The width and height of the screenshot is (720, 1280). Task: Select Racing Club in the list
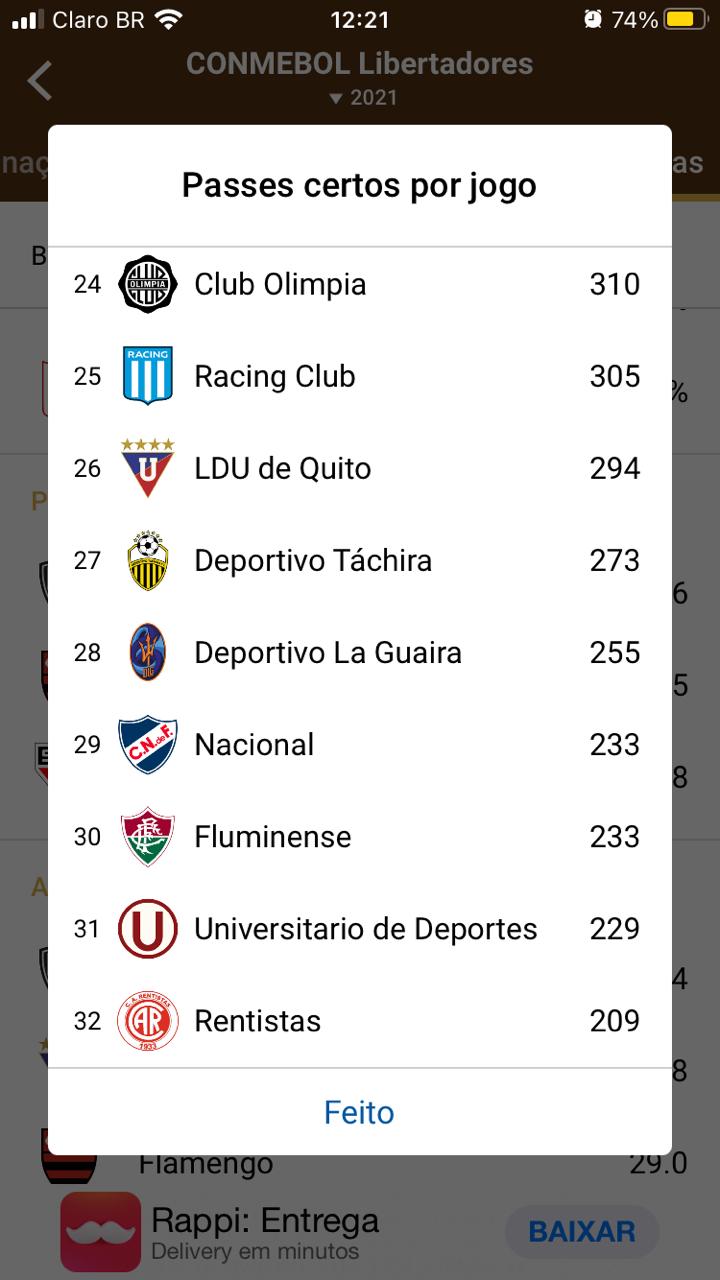click(x=359, y=376)
